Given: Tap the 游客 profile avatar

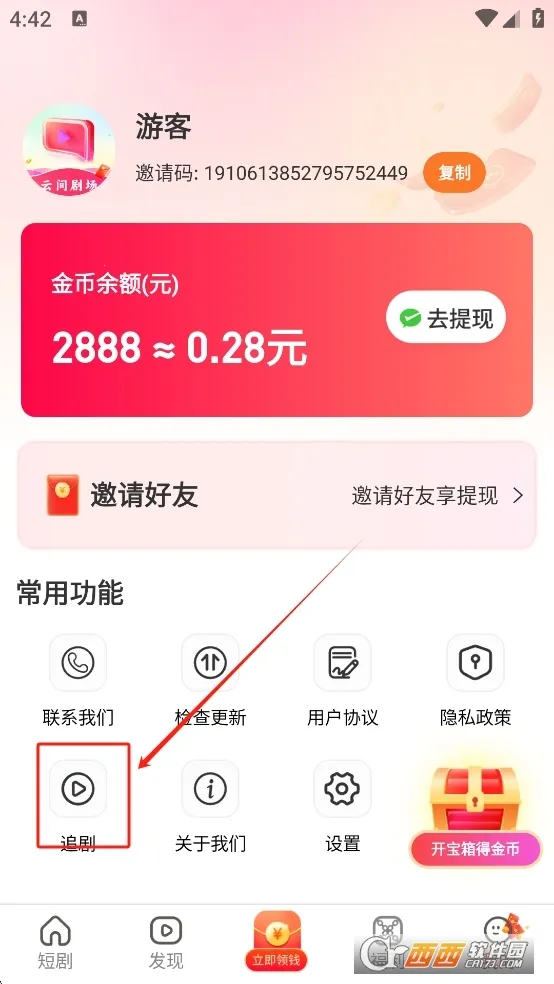Looking at the screenshot, I should click(x=69, y=150).
